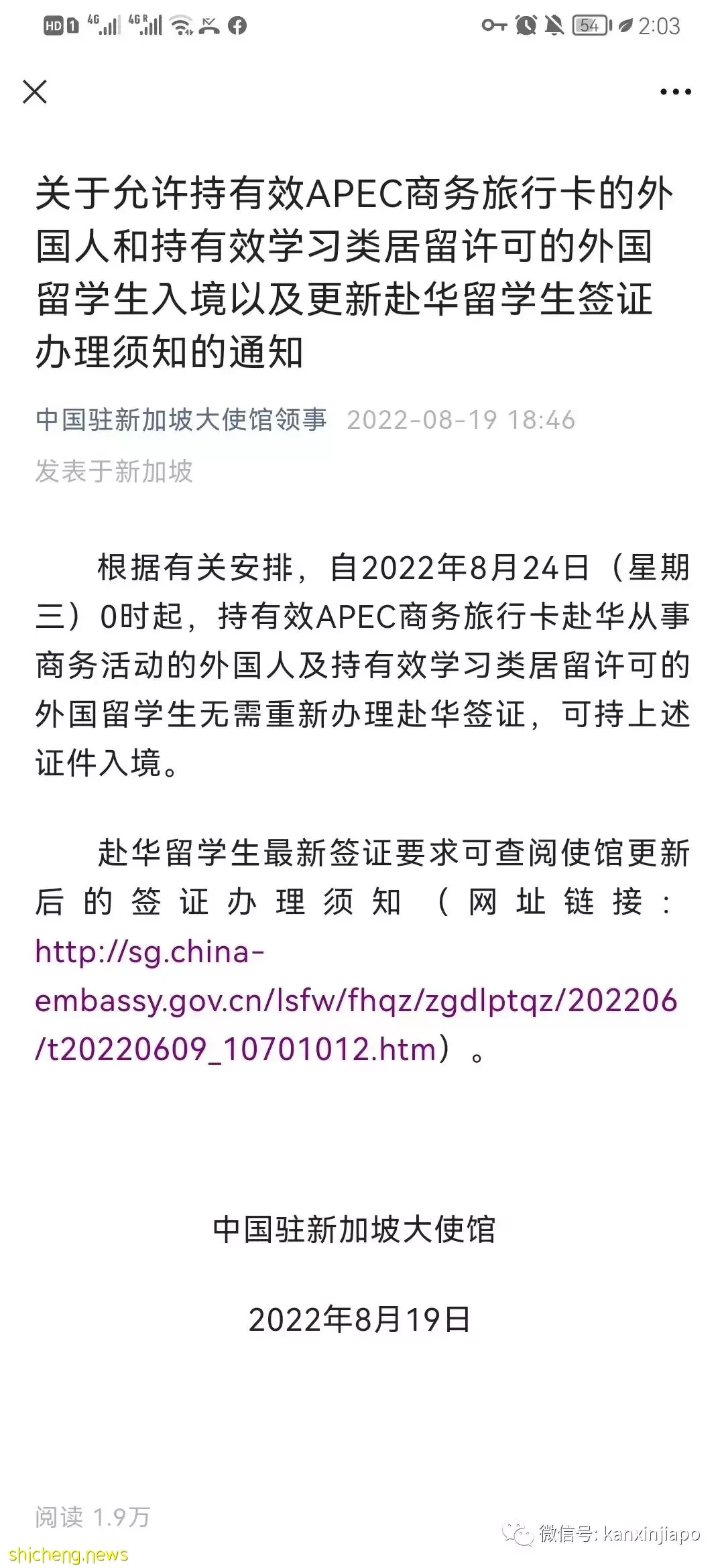This screenshot has height=1568, width=724.
Task: Close the article with the X button
Action: tap(35, 92)
